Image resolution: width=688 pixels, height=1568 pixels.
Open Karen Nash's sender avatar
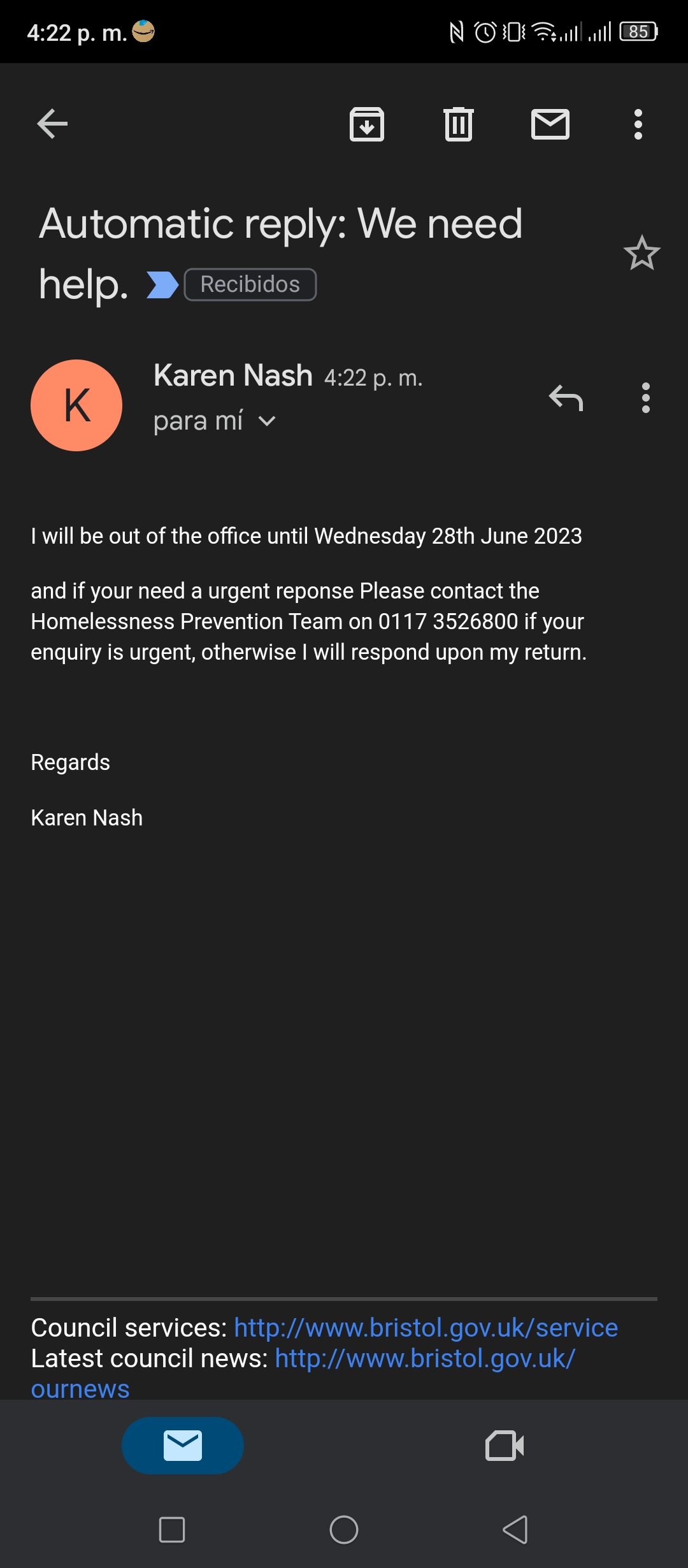tap(76, 405)
